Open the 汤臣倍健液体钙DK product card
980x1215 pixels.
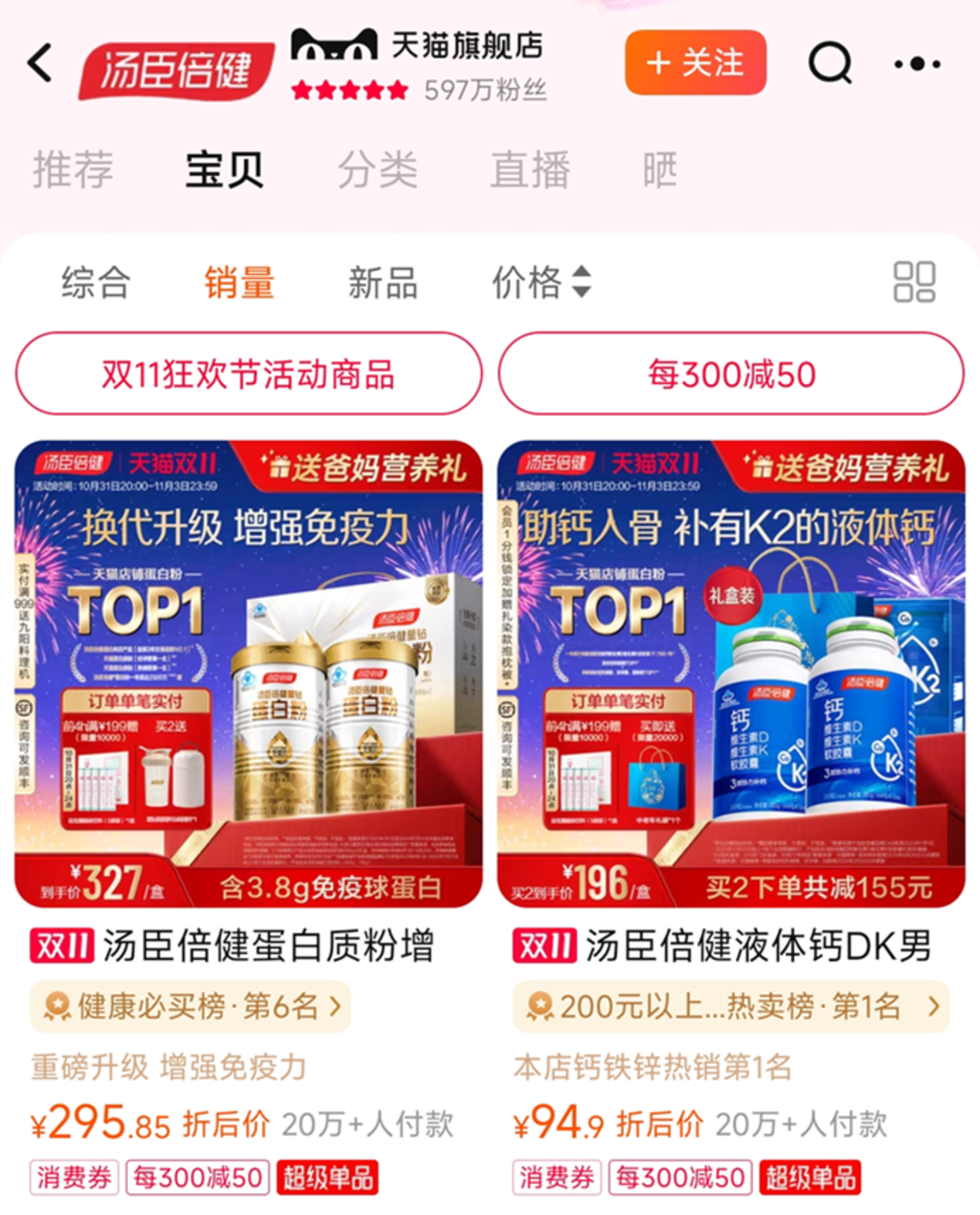(731, 673)
